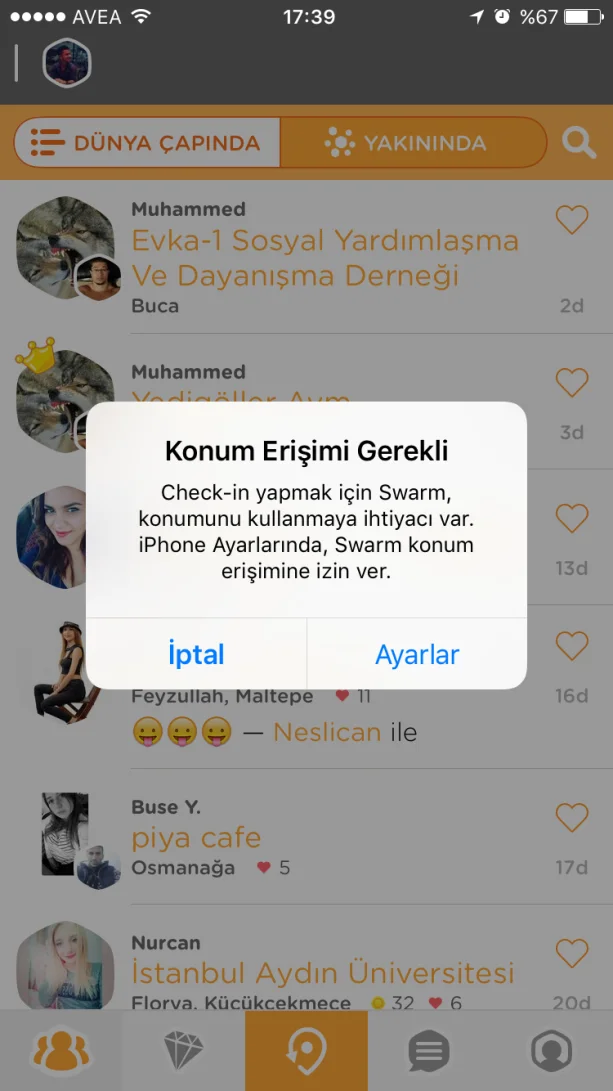This screenshot has height=1091, width=613.
Task: Switch to the Dünya Çapında tab
Action: [147, 143]
